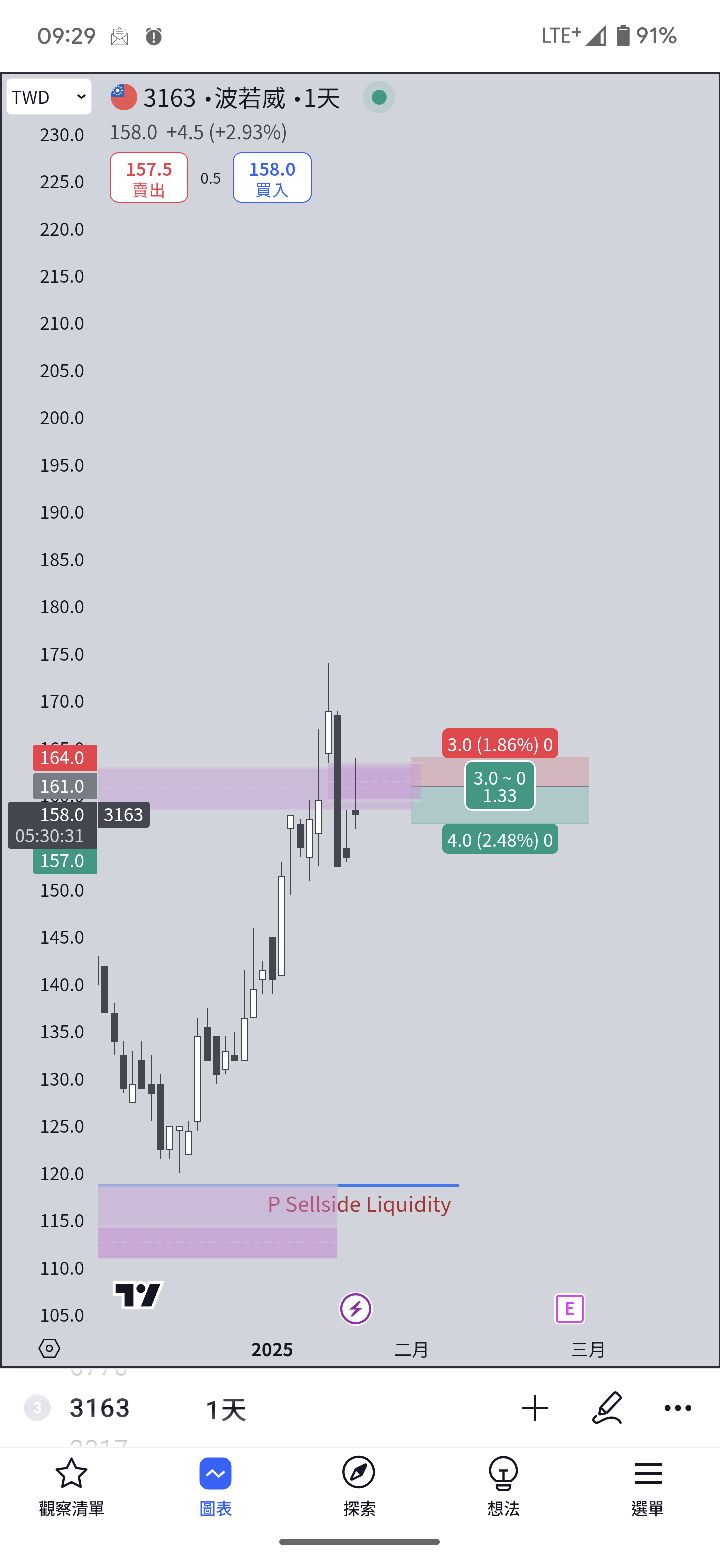
Task: Open the 3163 symbol search title
Action: click(169, 98)
